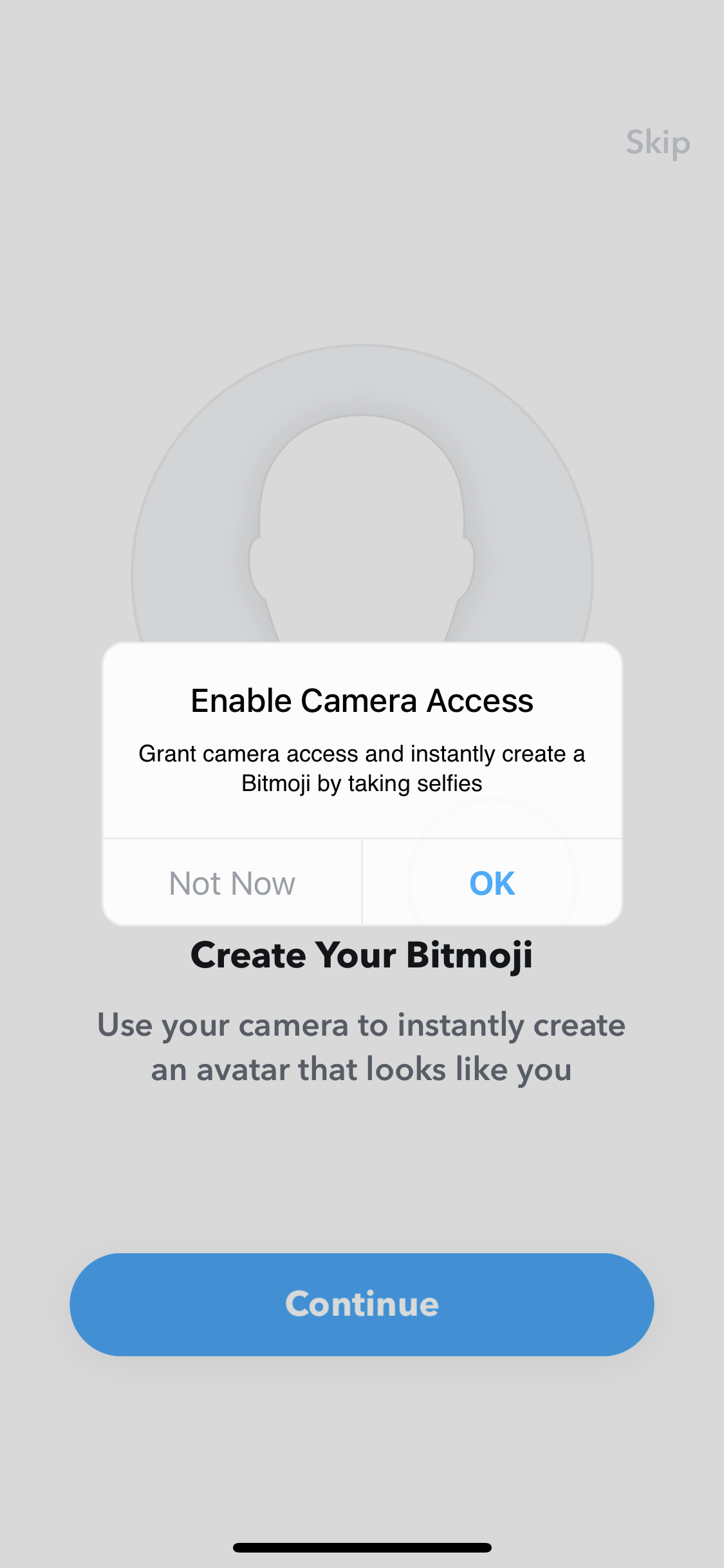Choose Not Now in the permission dialog
The width and height of the screenshot is (724, 1568).
pos(232,882)
